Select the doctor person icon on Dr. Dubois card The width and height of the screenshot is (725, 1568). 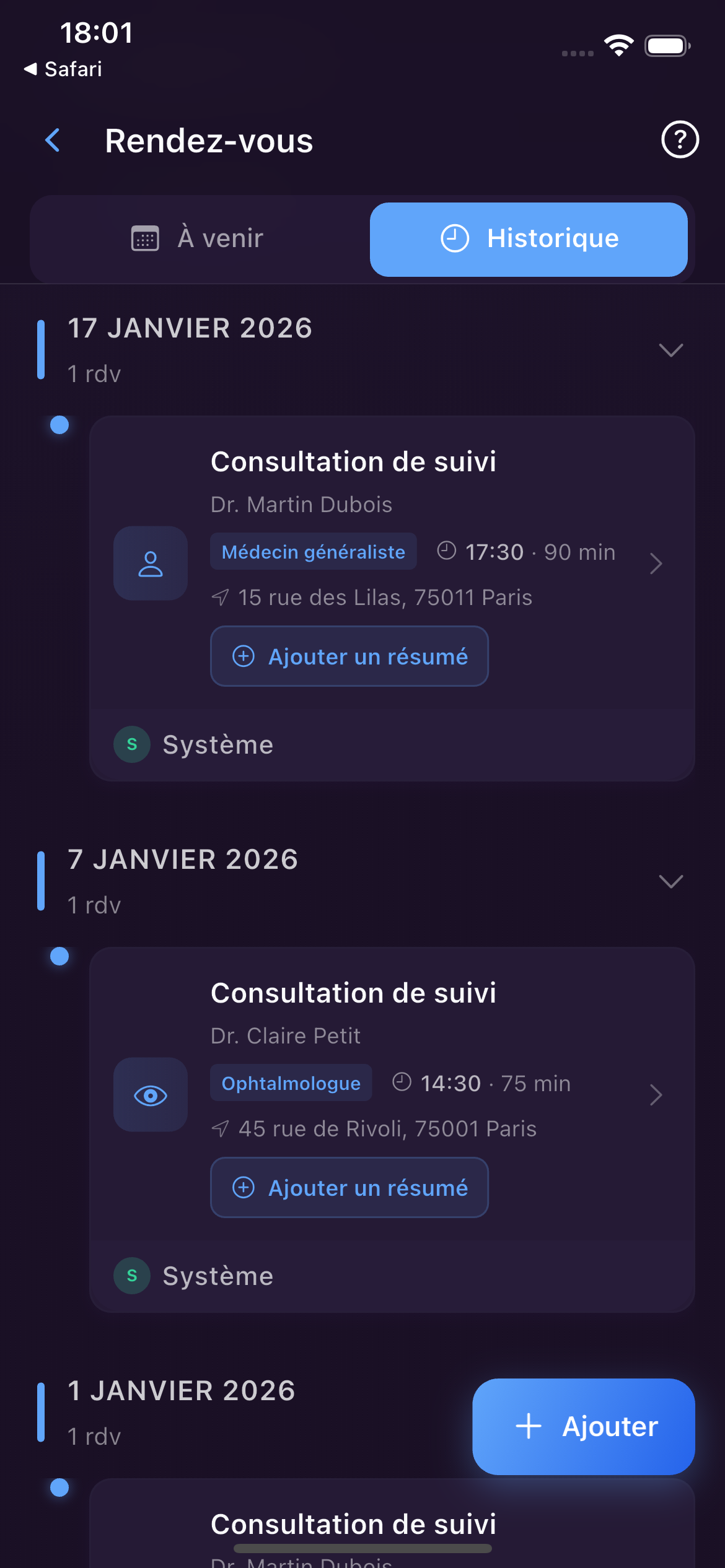(x=150, y=564)
